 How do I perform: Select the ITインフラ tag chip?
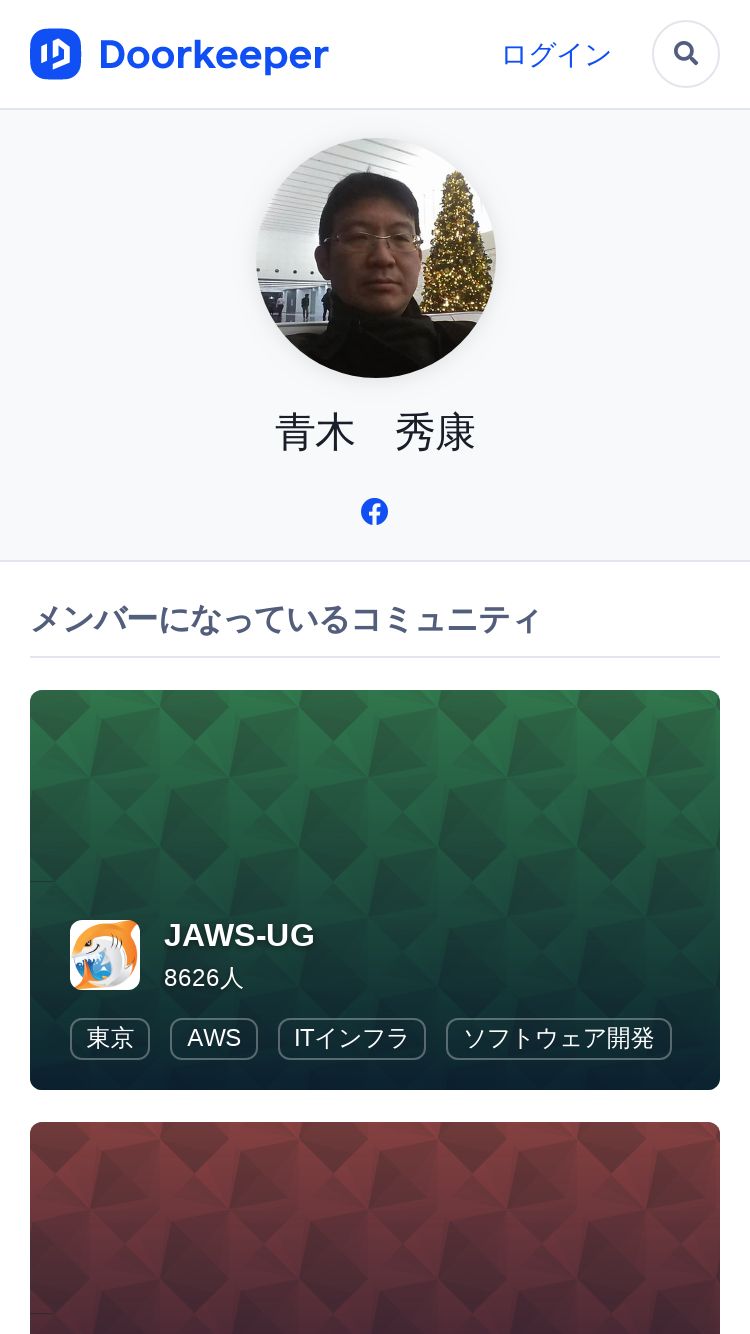(351, 1038)
